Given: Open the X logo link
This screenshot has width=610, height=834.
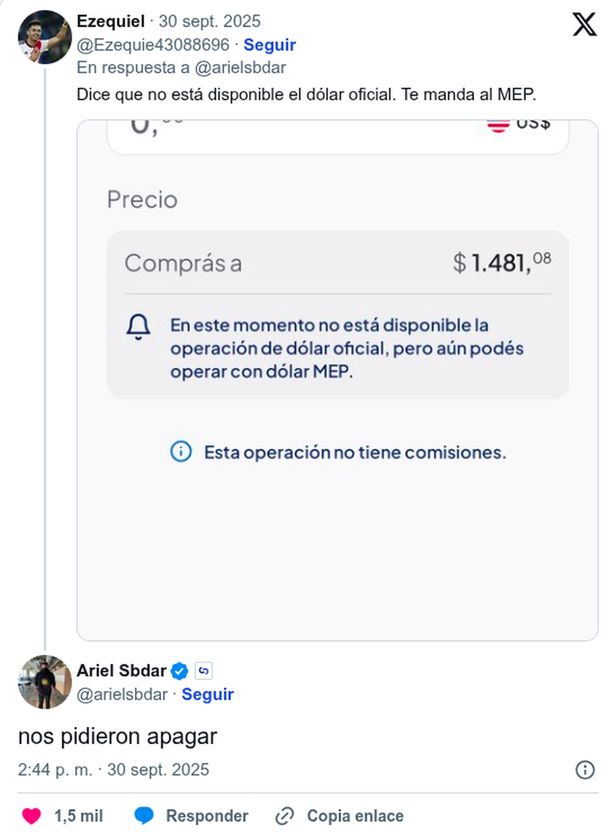Looking at the screenshot, I should [584, 25].
